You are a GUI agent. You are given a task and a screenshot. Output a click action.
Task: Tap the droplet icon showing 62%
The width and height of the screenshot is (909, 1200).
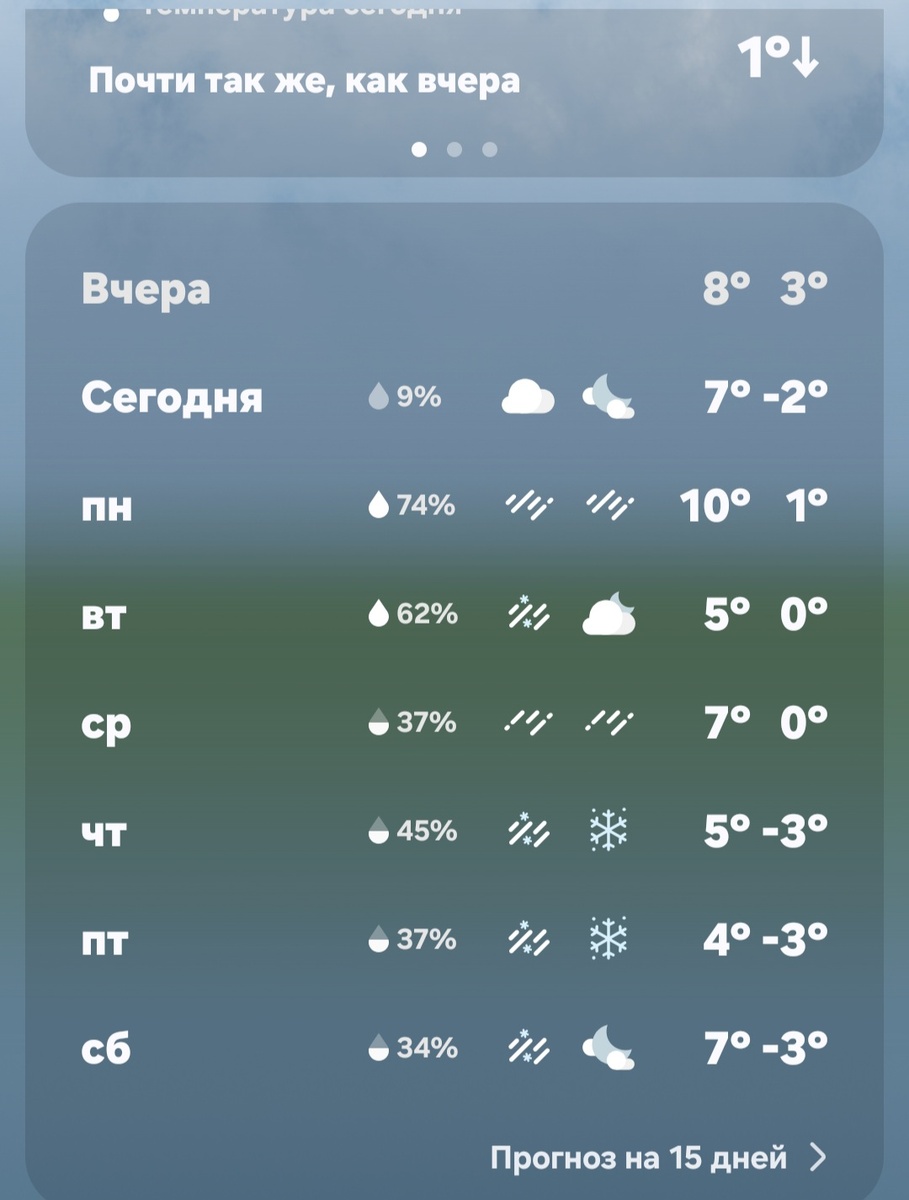pyautogui.click(x=378, y=613)
